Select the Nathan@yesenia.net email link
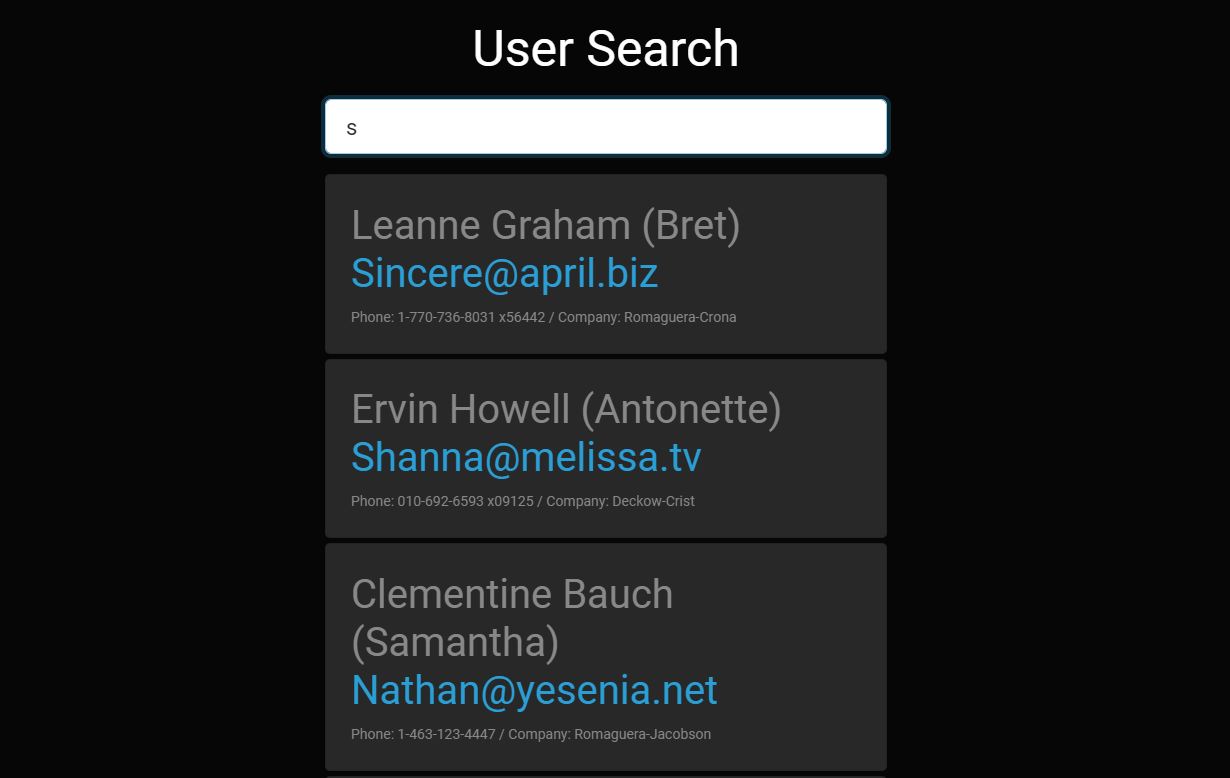This screenshot has width=1230, height=778. tap(534, 690)
